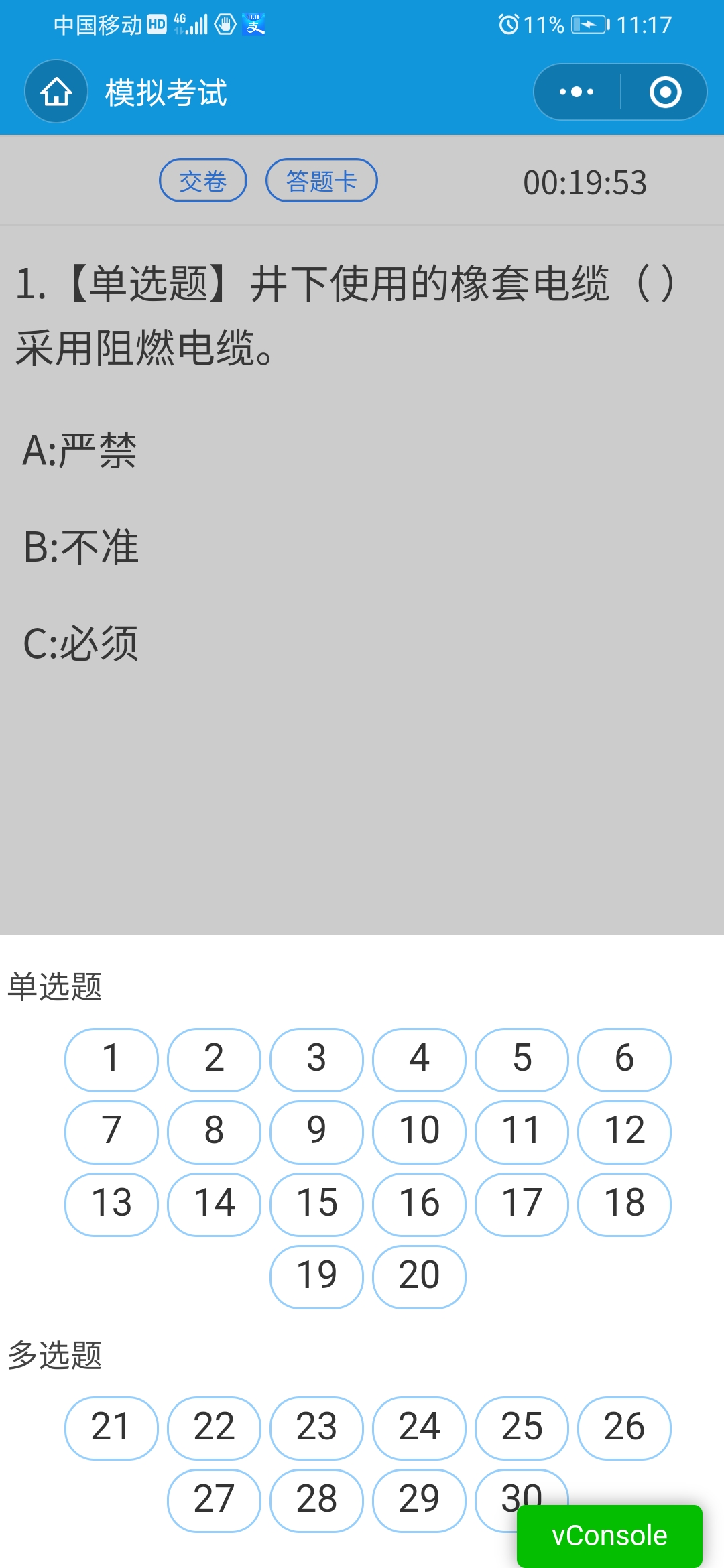Tap the circular capsule target icon top right
This screenshot has width=724, height=1568.
tap(666, 92)
